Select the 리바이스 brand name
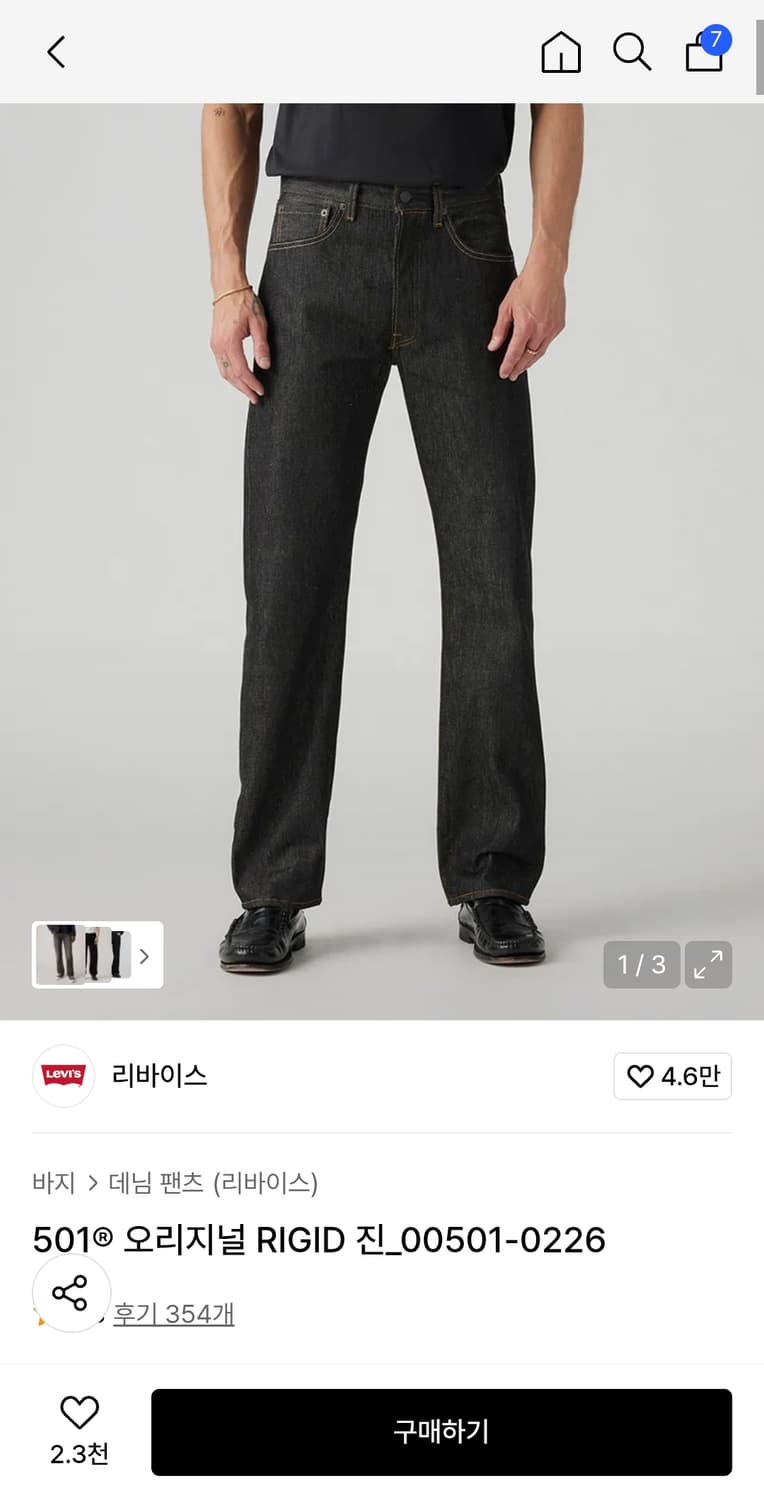Image resolution: width=764 pixels, height=1500 pixels. click(x=160, y=1076)
